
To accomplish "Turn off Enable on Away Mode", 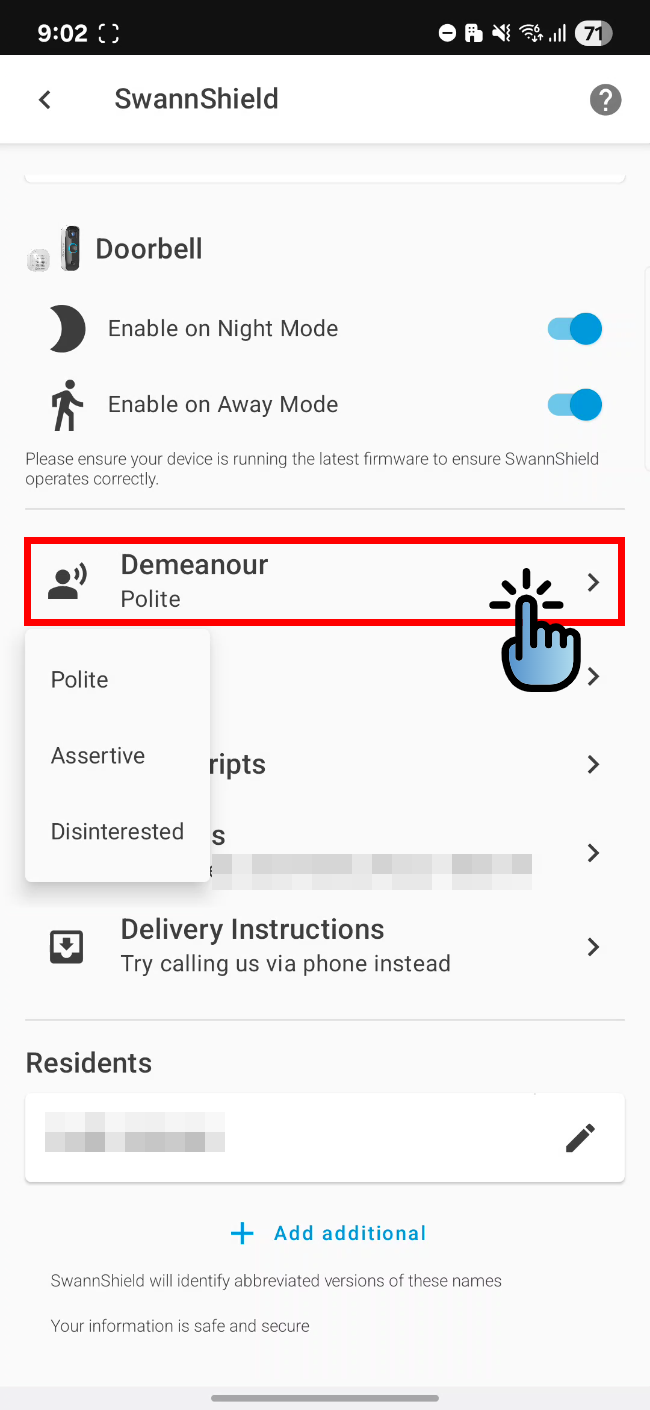I will click(575, 404).
